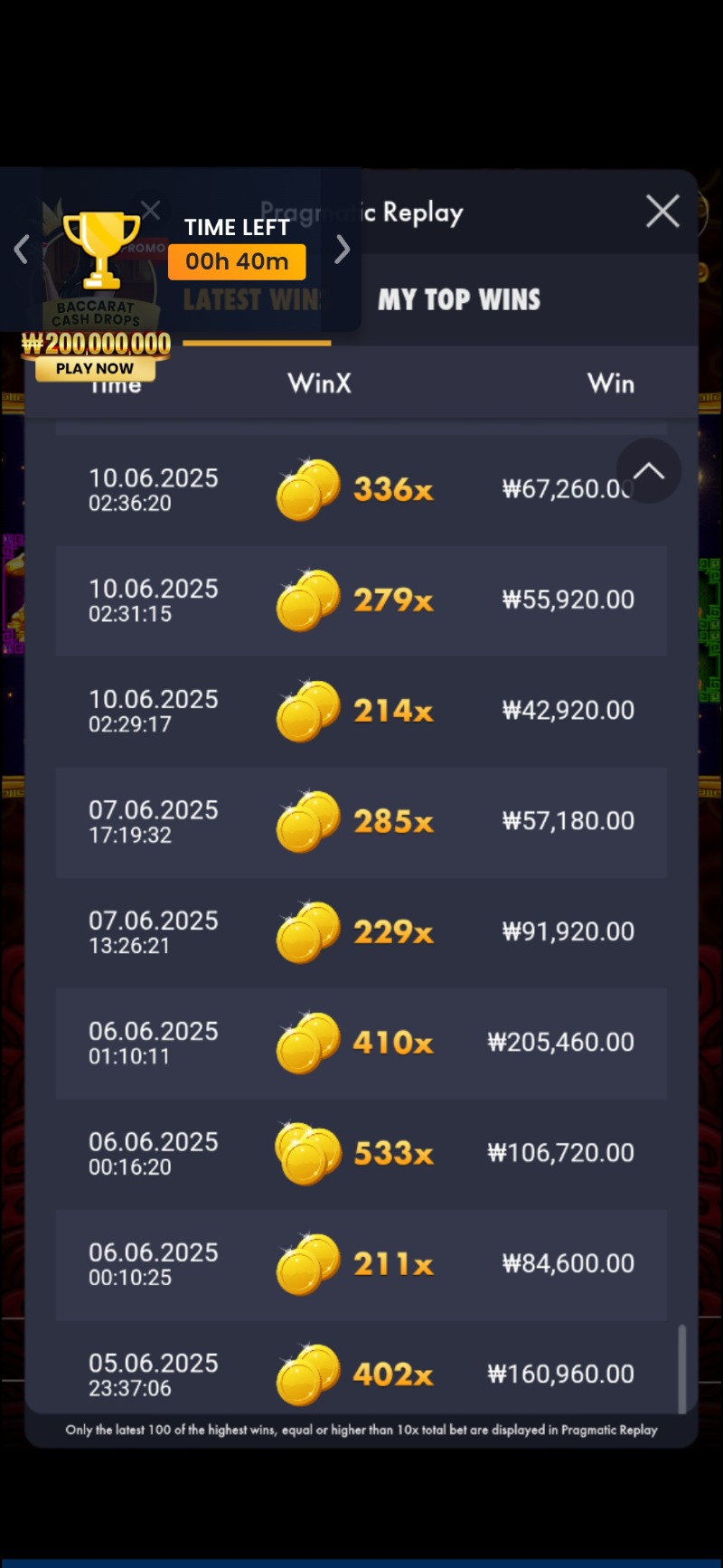Click the orange indicator bar under LATEST WINS
Screen dimensions: 723x1568
pyautogui.click(x=256, y=344)
